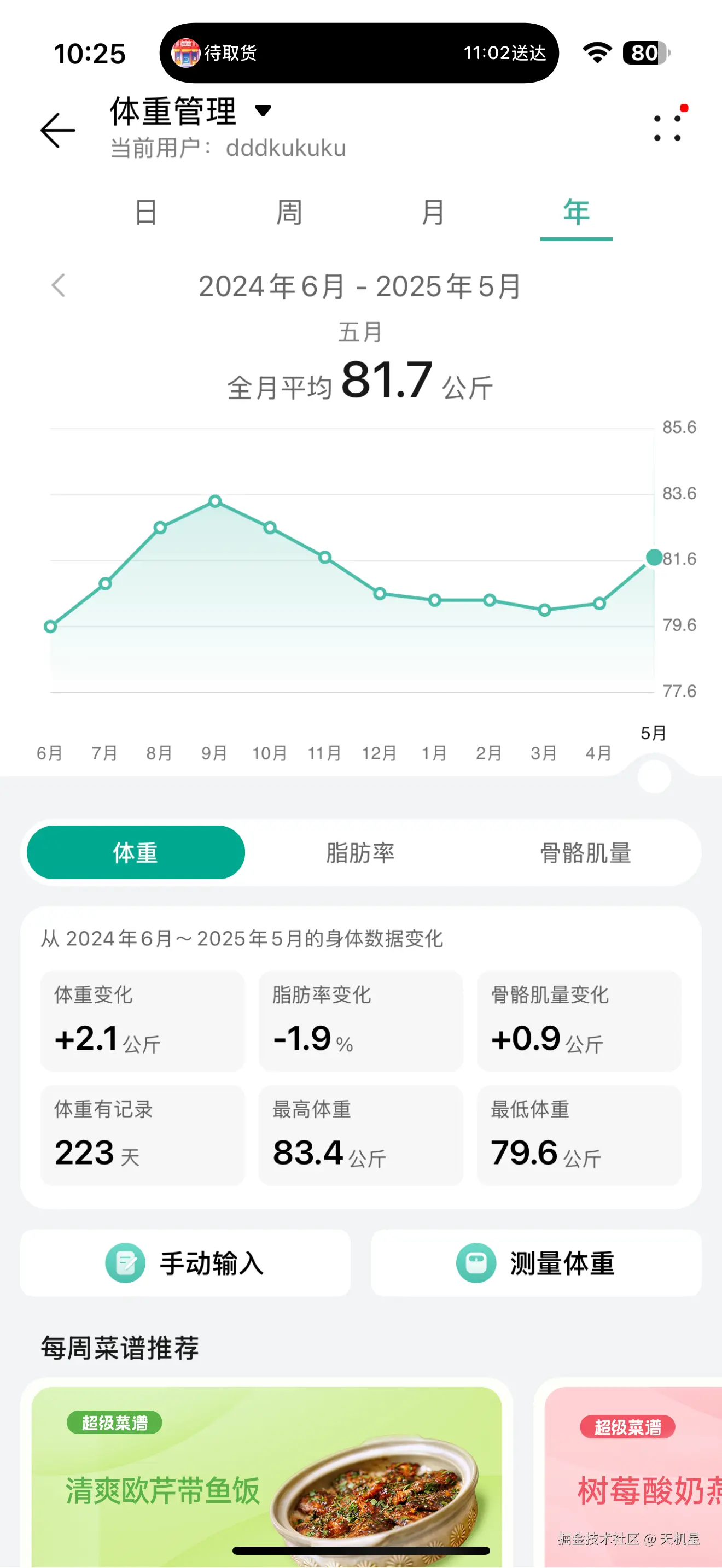Switch to the 月 tab
This screenshot has width=722, height=1568.
pyautogui.click(x=433, y=213)
